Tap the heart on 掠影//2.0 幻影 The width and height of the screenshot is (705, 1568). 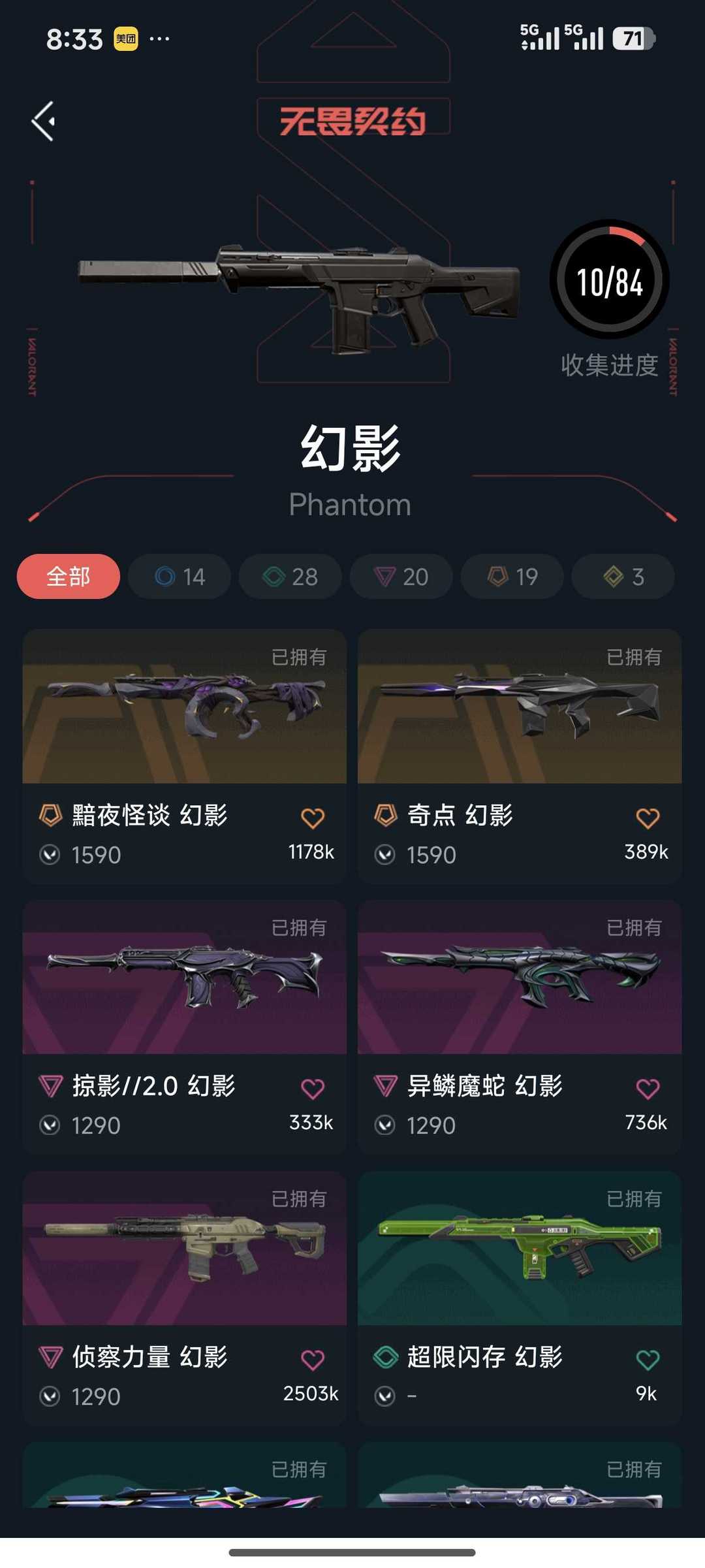click(x=313, y=1089)
